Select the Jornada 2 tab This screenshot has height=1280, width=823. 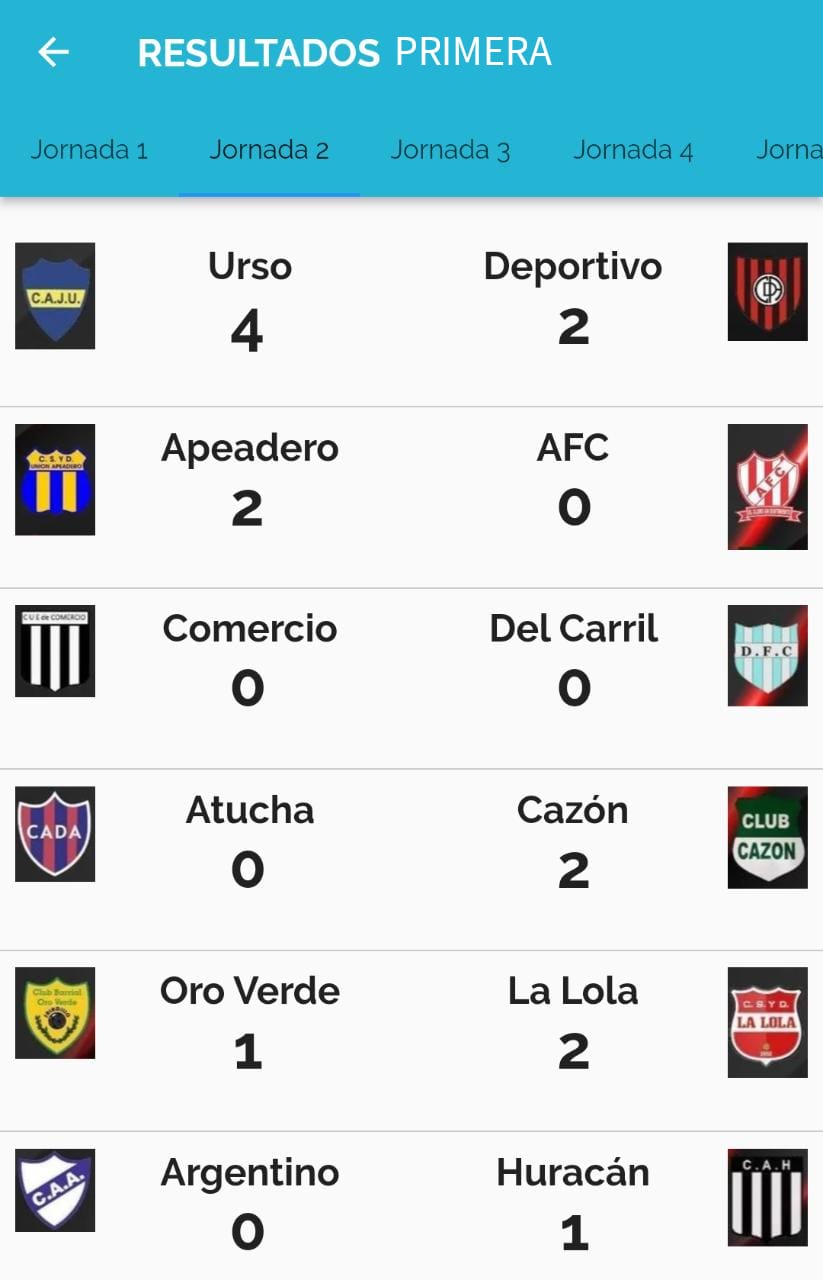point(269,151)
